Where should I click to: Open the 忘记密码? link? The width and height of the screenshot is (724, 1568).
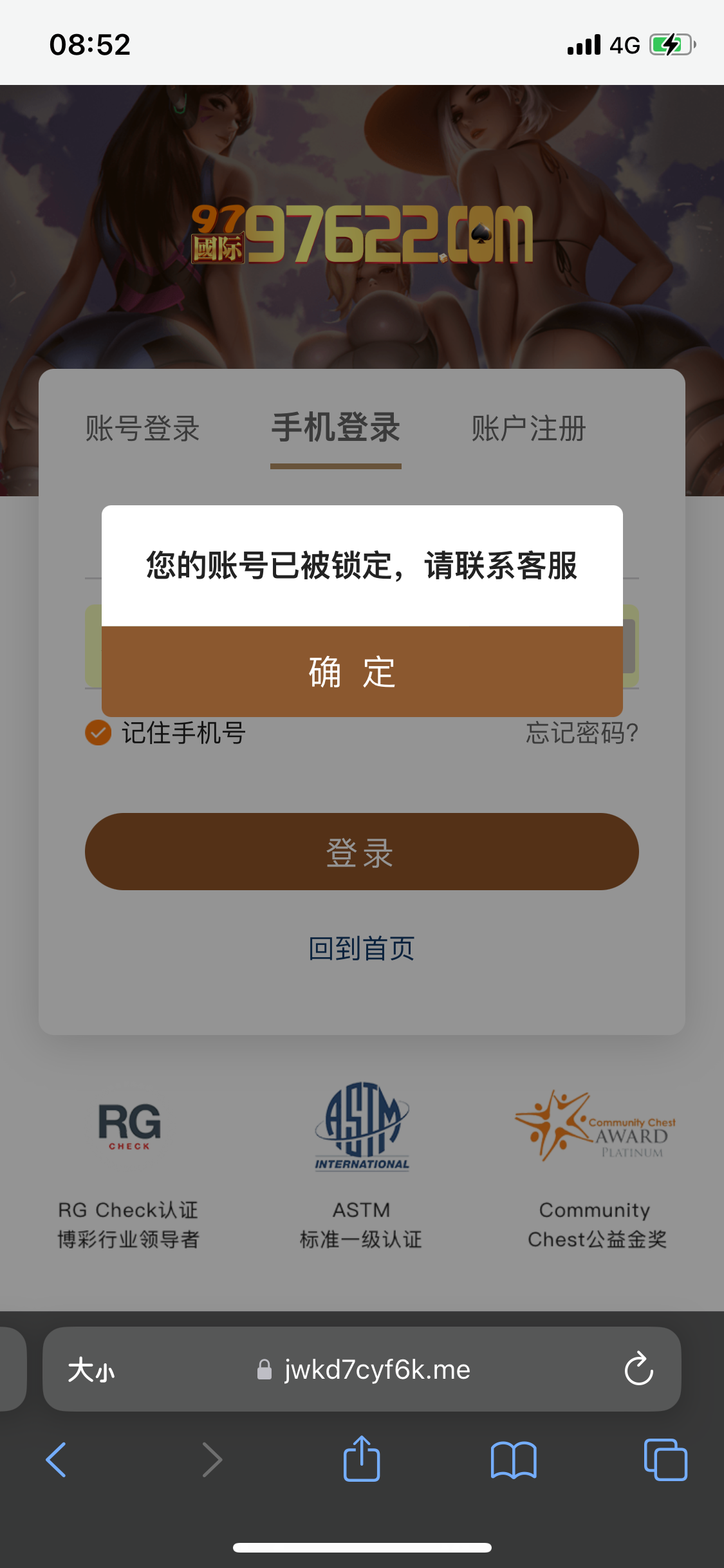pos(581,733)
